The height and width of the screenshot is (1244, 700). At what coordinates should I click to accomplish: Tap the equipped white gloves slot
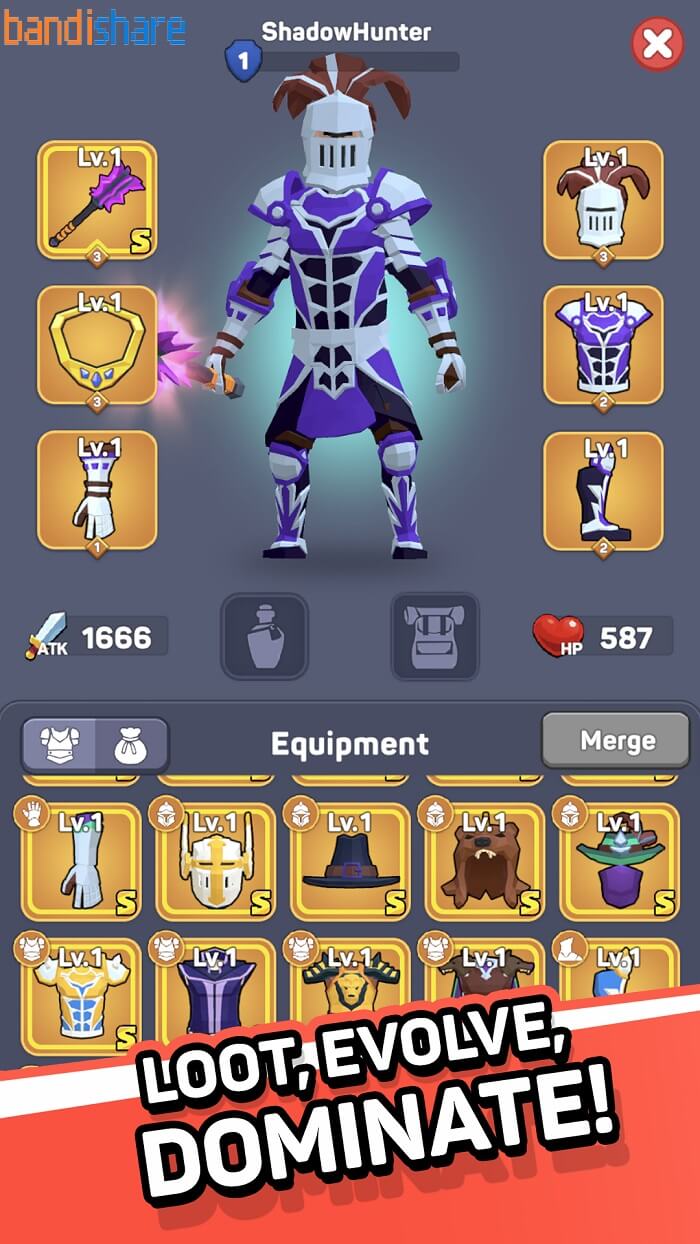[97, 490]
